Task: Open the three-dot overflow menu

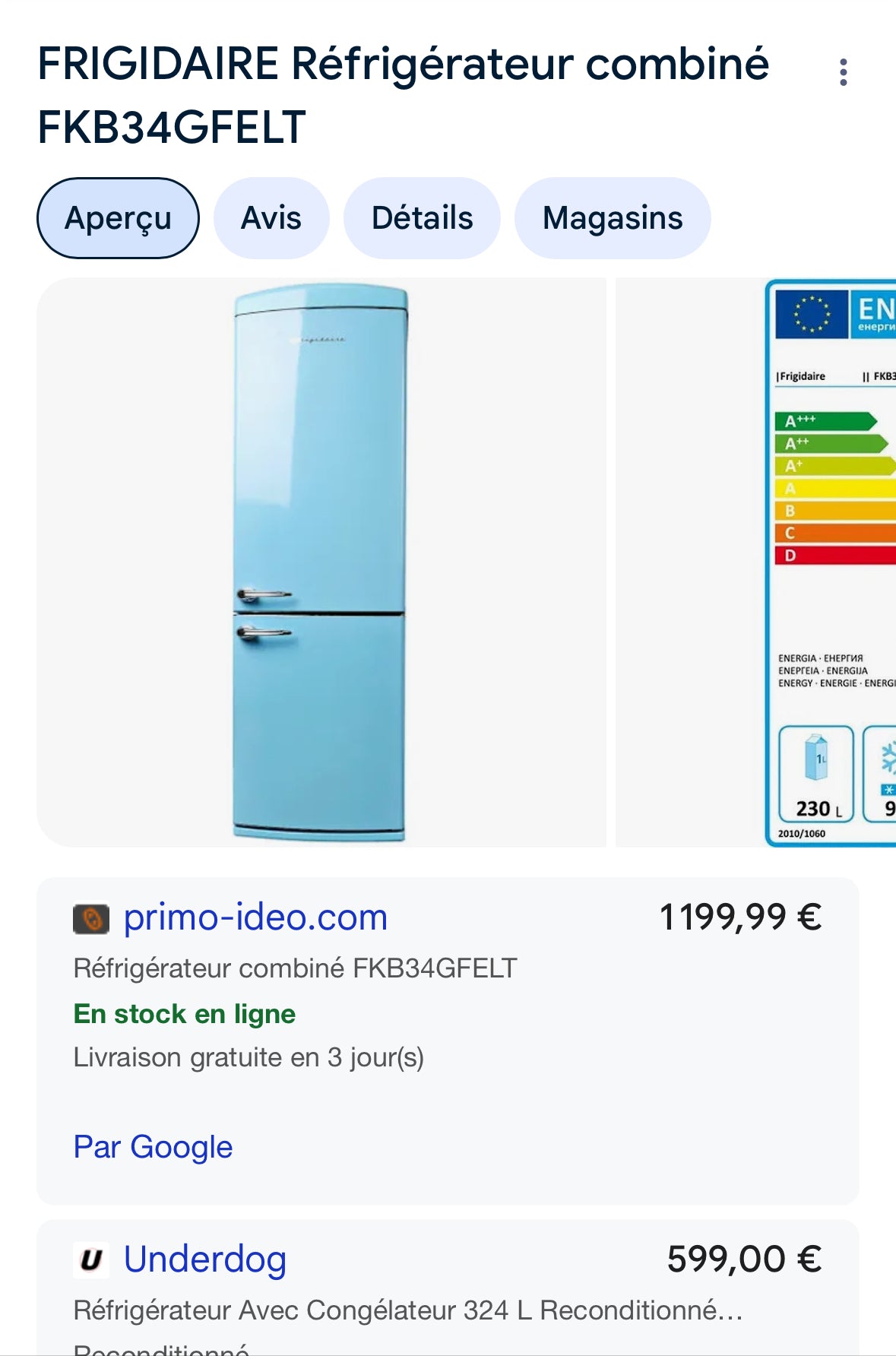Action: [843, 72]
